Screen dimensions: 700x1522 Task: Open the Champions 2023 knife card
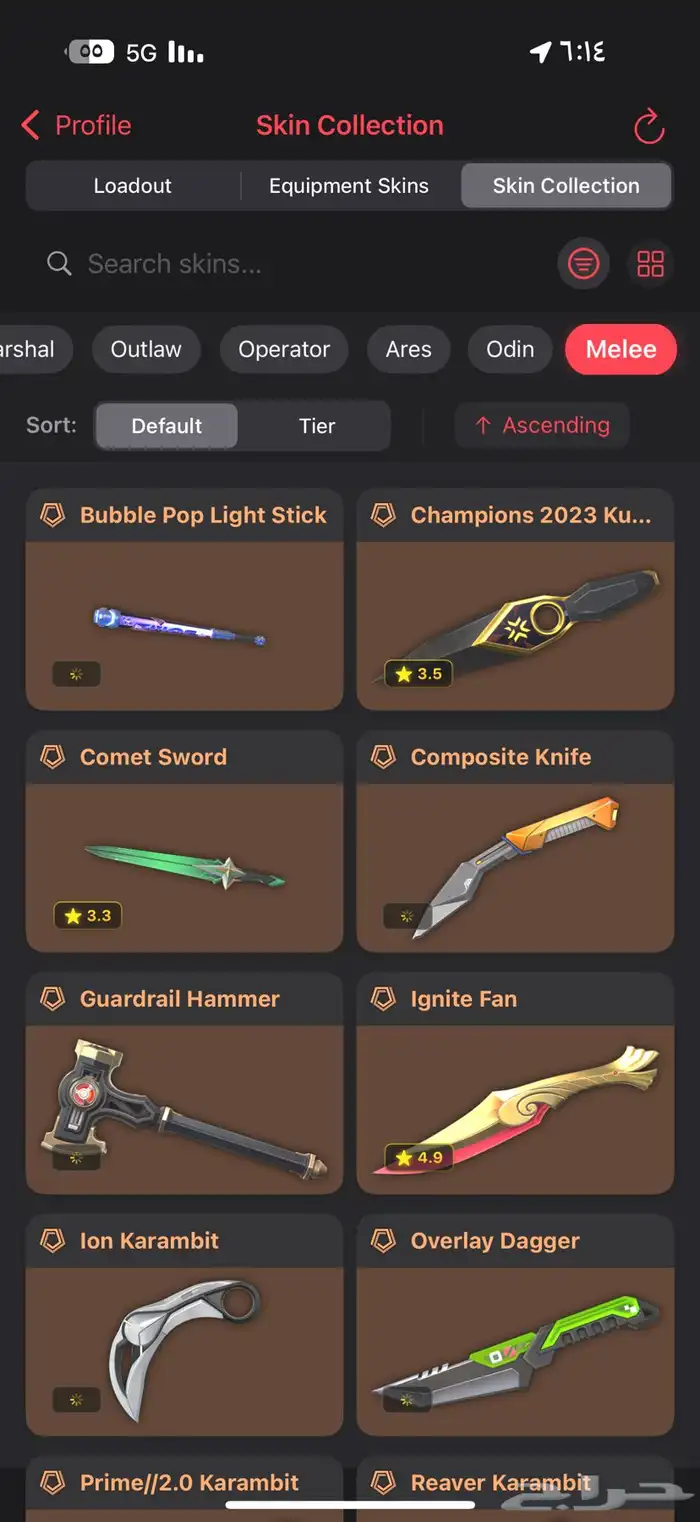pyautogui.click(x=515, y=600)
